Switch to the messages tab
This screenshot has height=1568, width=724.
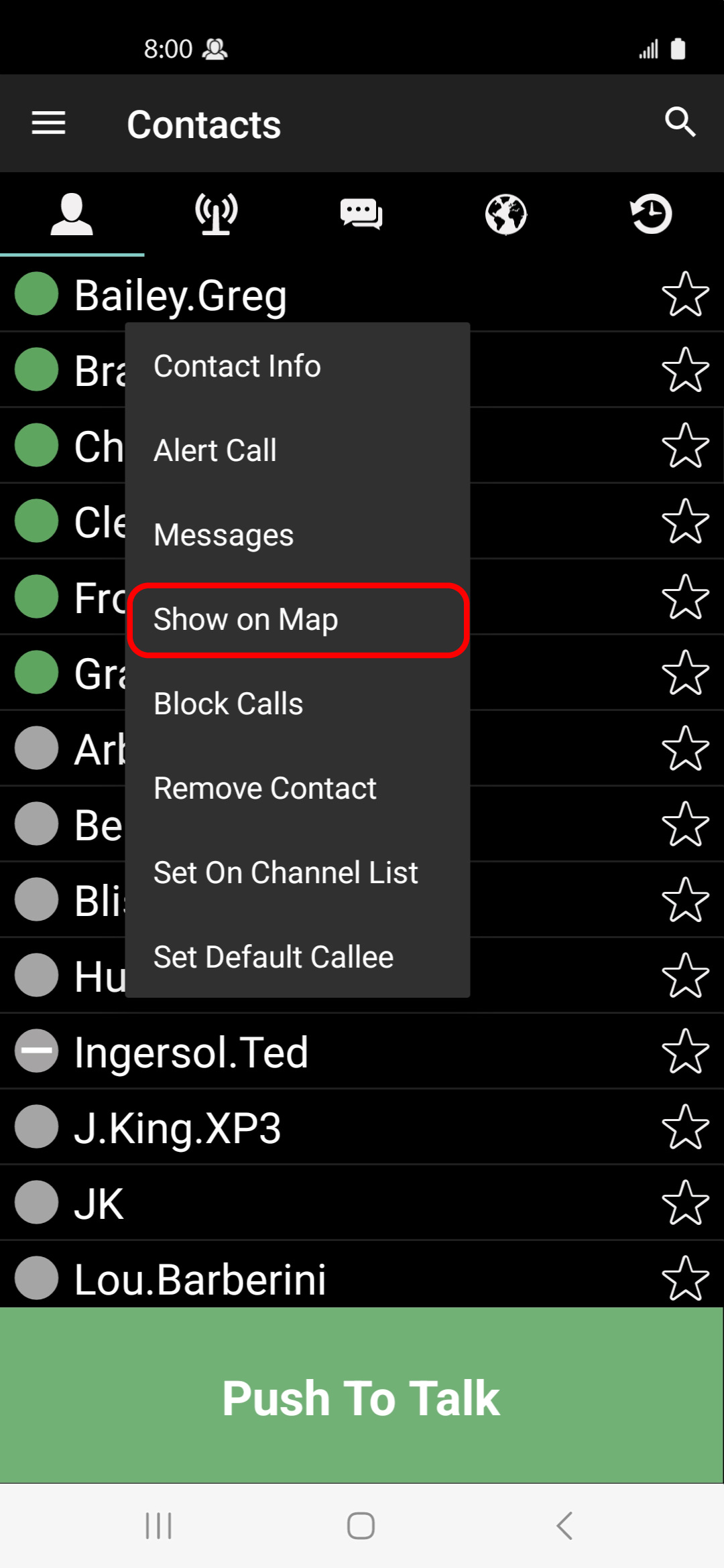[x=361, y=214]
